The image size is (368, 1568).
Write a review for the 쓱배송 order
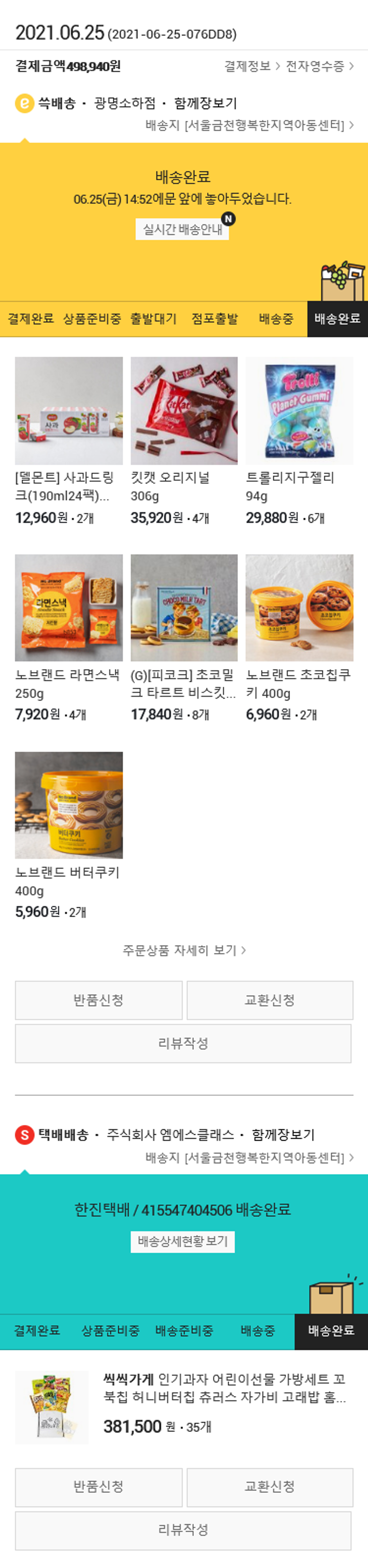183,1043
